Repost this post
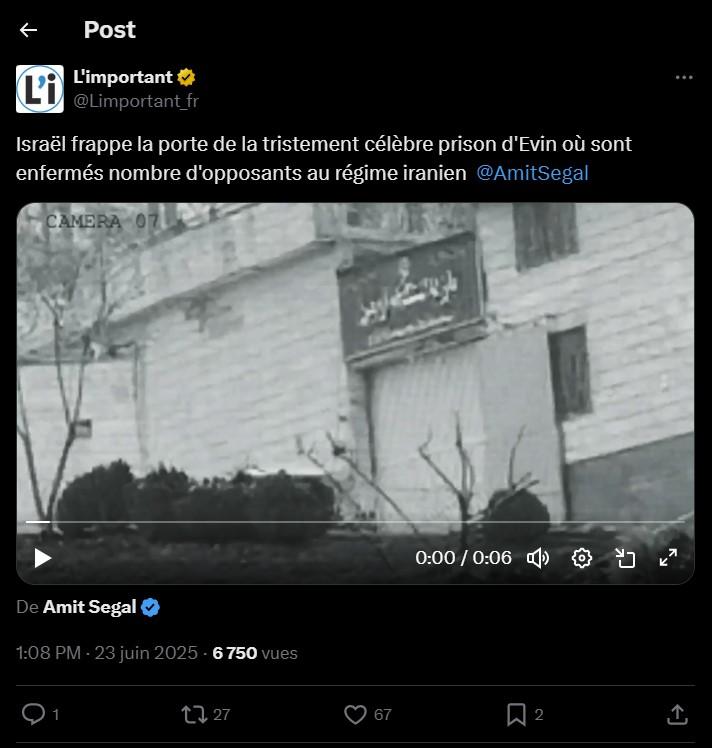The height and width of the screenshot is (748, 712). [x=192, y=714]
